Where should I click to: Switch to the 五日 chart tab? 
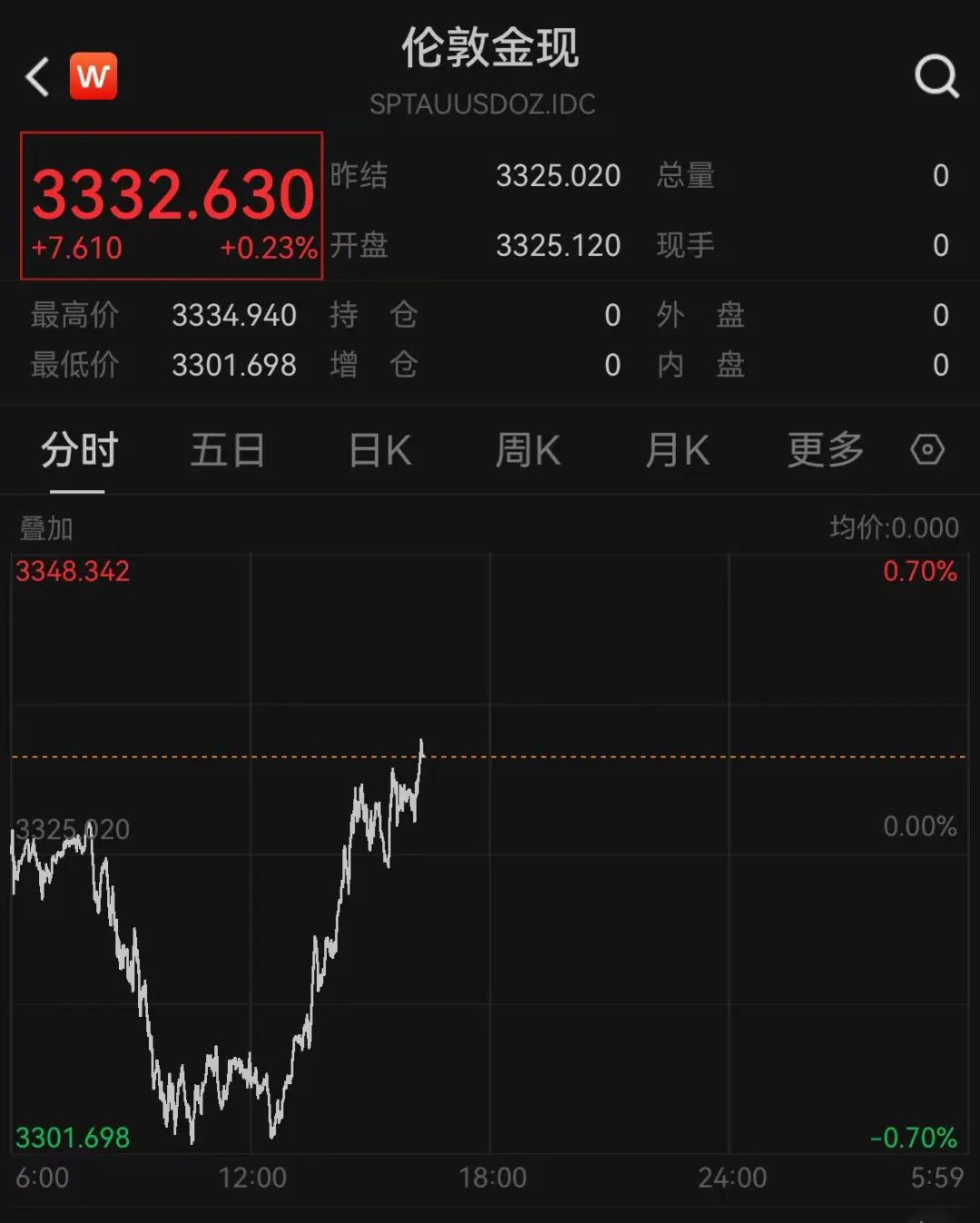227,450
